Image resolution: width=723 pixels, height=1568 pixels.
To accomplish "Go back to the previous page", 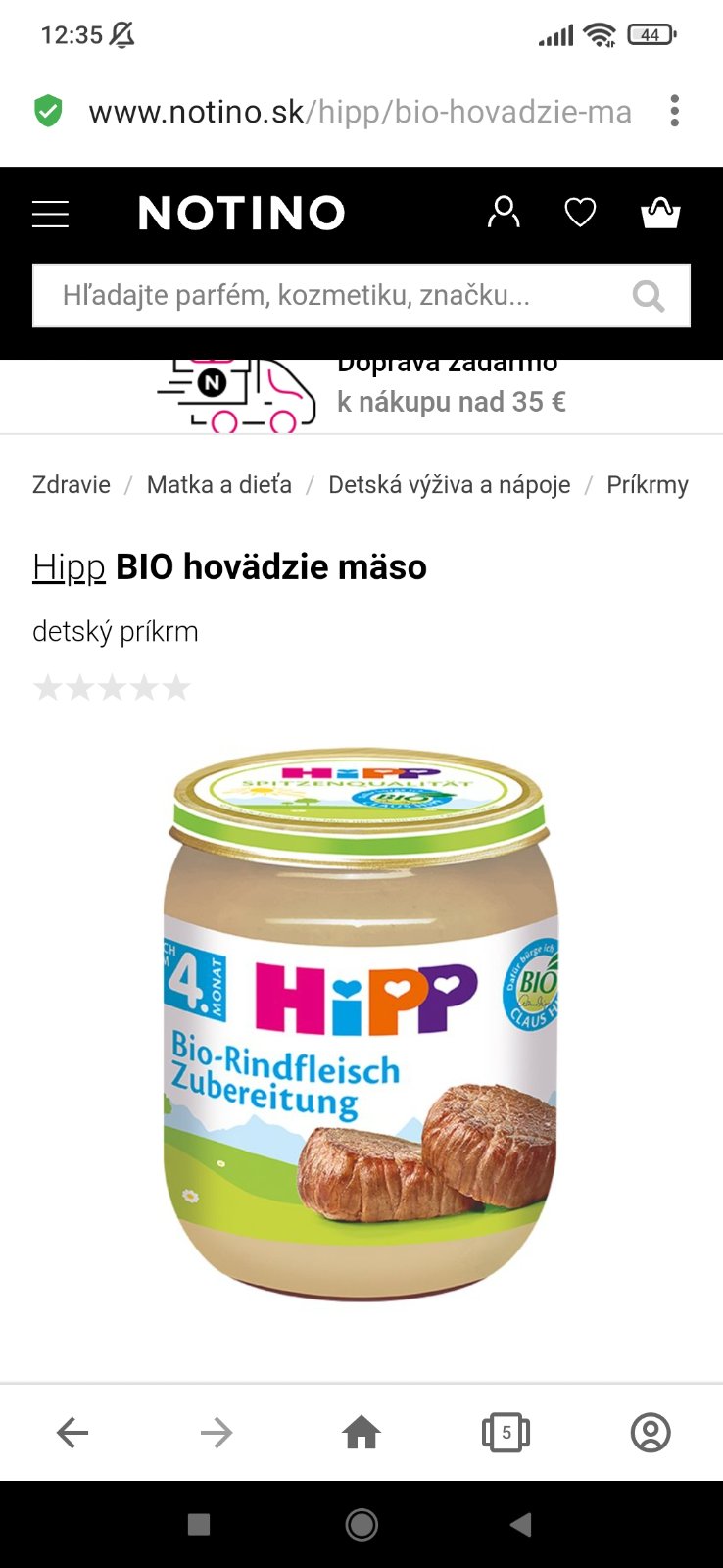I will pyautogui.click(x=72, y=1433).
